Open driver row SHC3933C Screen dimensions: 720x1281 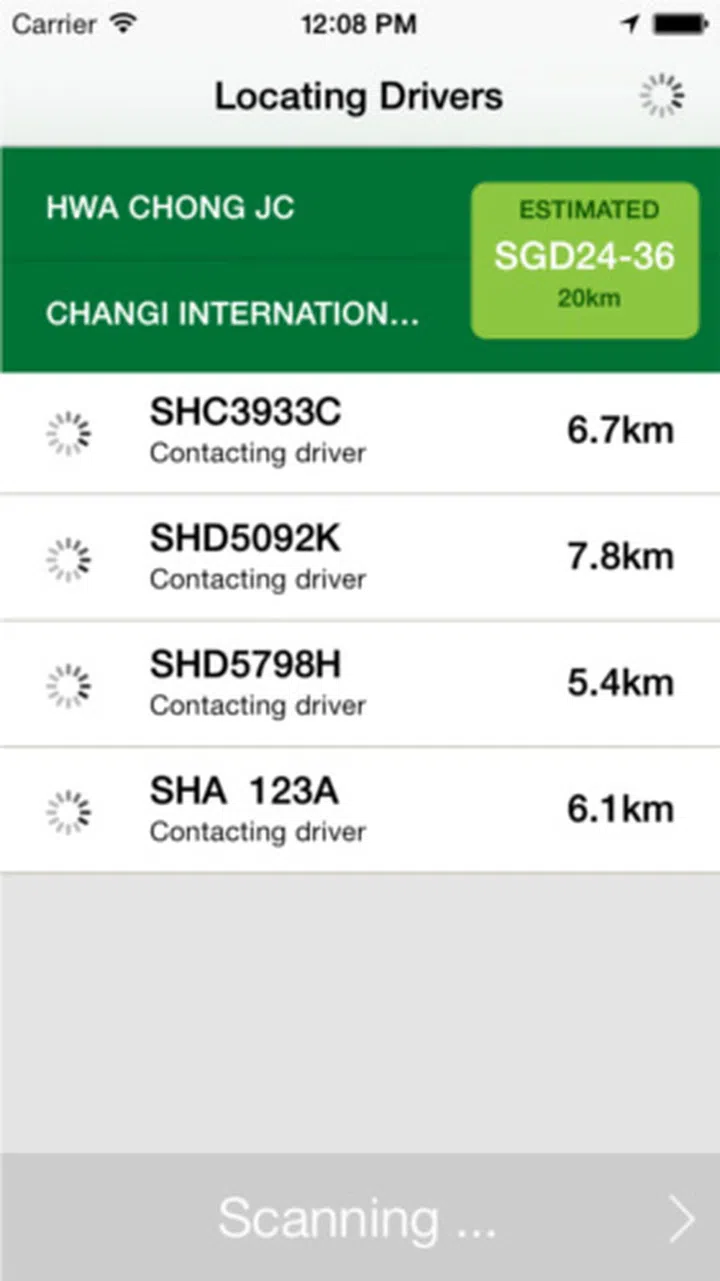click(x=360, y=432)
